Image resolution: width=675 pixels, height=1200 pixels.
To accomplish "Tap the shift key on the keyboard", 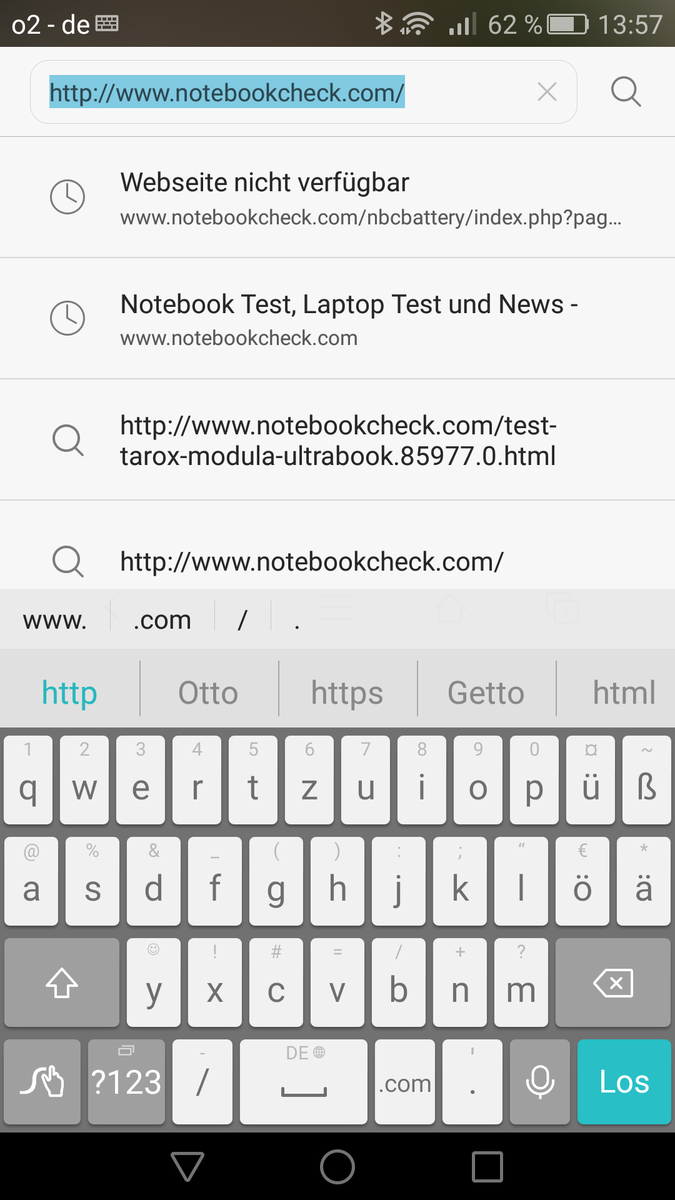I will pyautogui.click(x=61, y=984).
